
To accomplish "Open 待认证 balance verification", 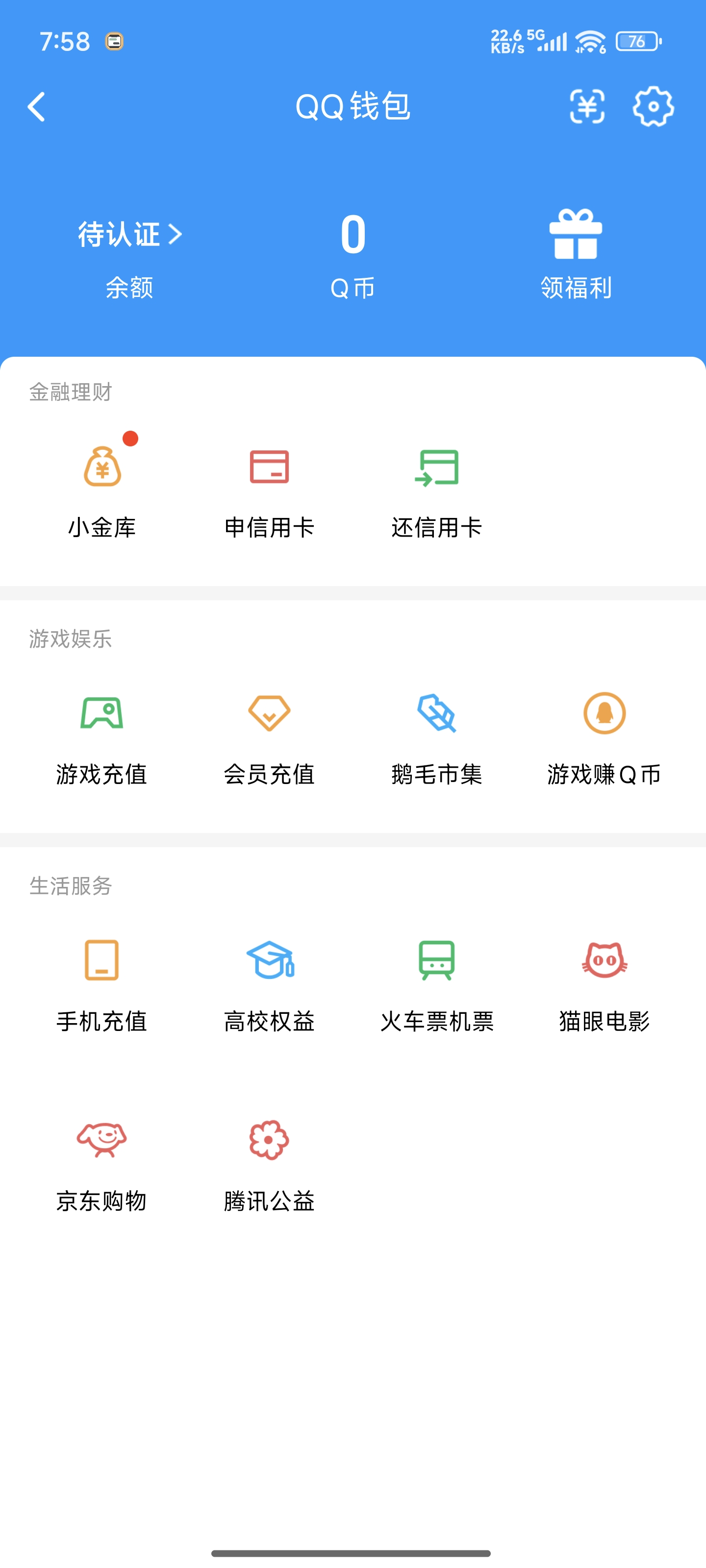I will (129, 235).
